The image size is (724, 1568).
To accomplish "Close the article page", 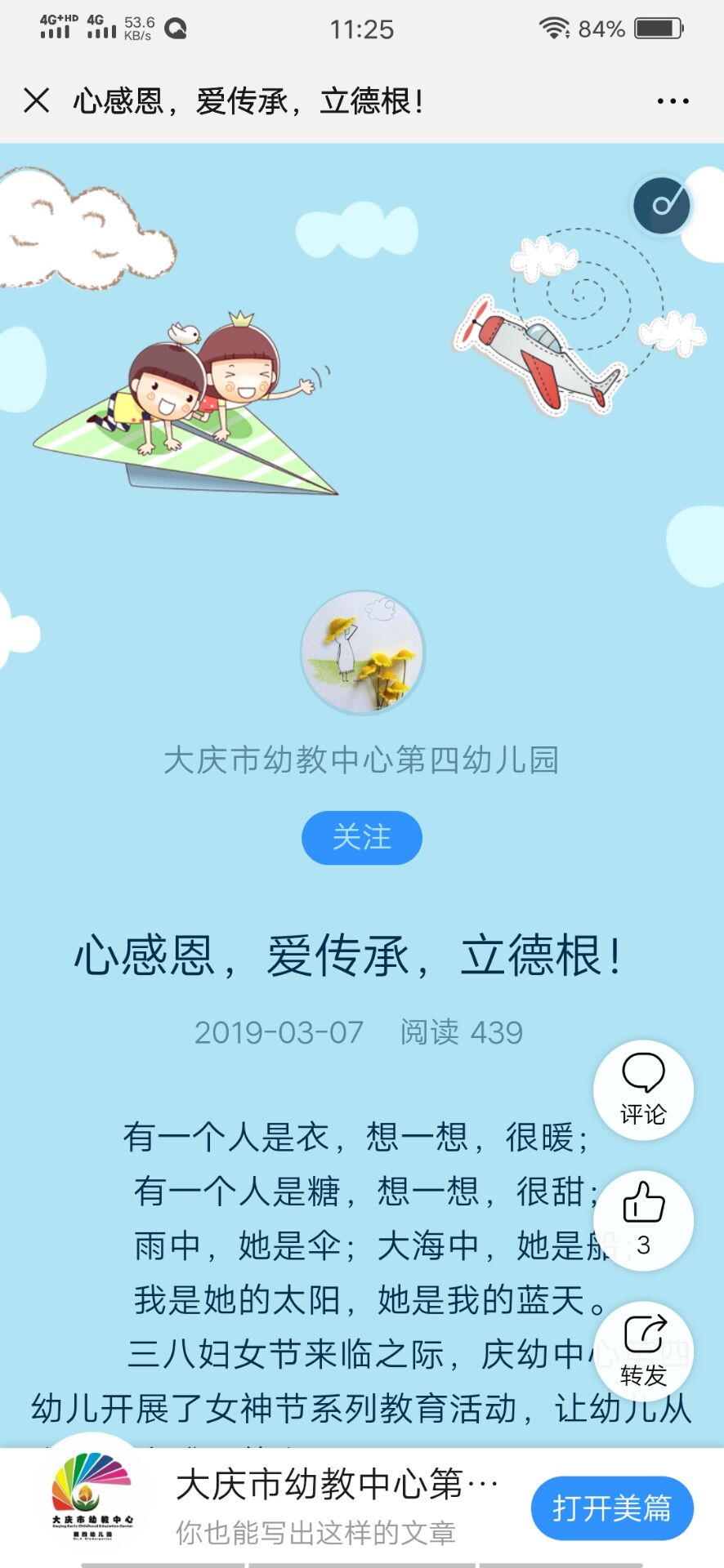I will 37,100.
